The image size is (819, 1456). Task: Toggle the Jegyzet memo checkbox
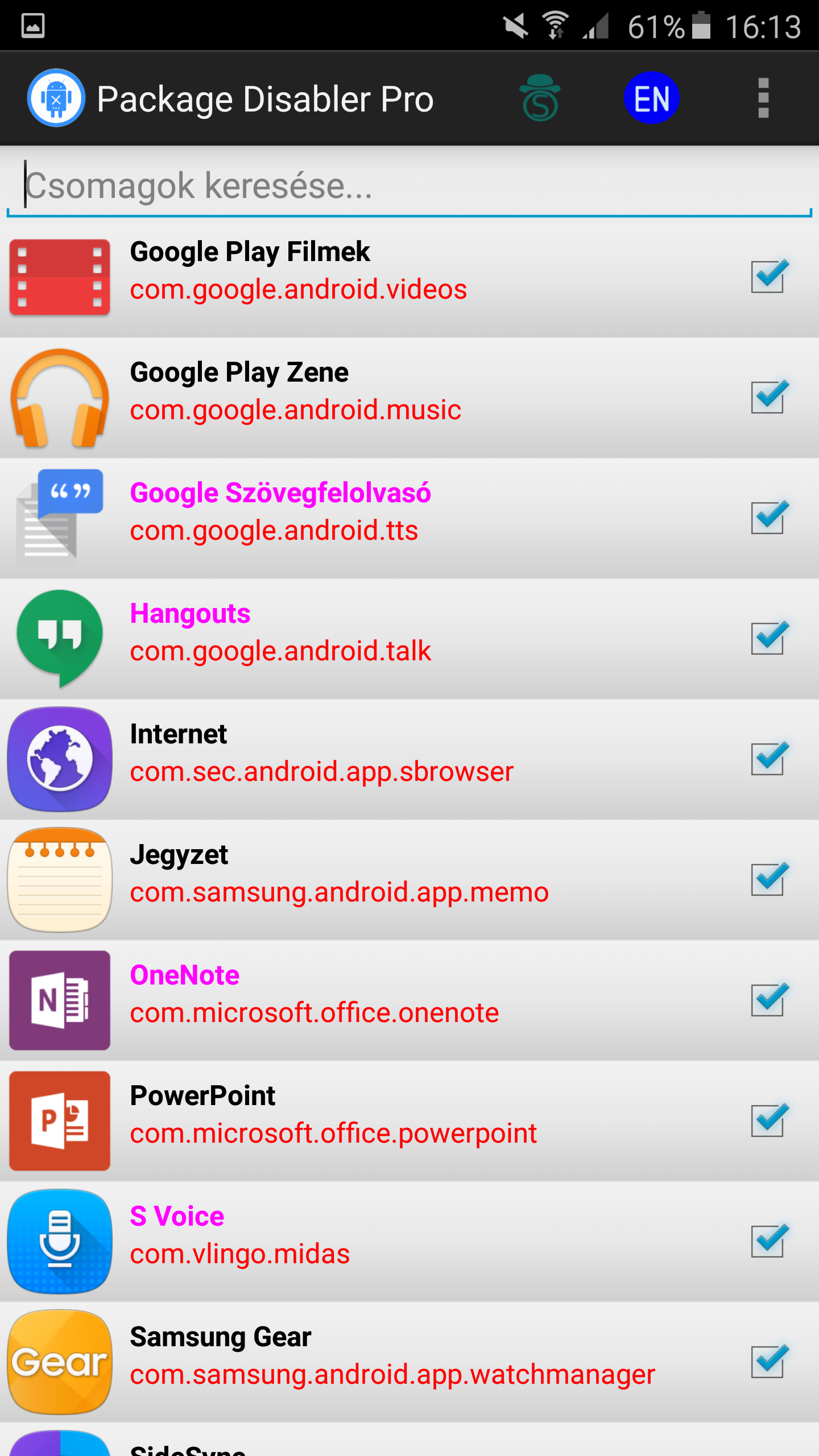click(768, 879)
